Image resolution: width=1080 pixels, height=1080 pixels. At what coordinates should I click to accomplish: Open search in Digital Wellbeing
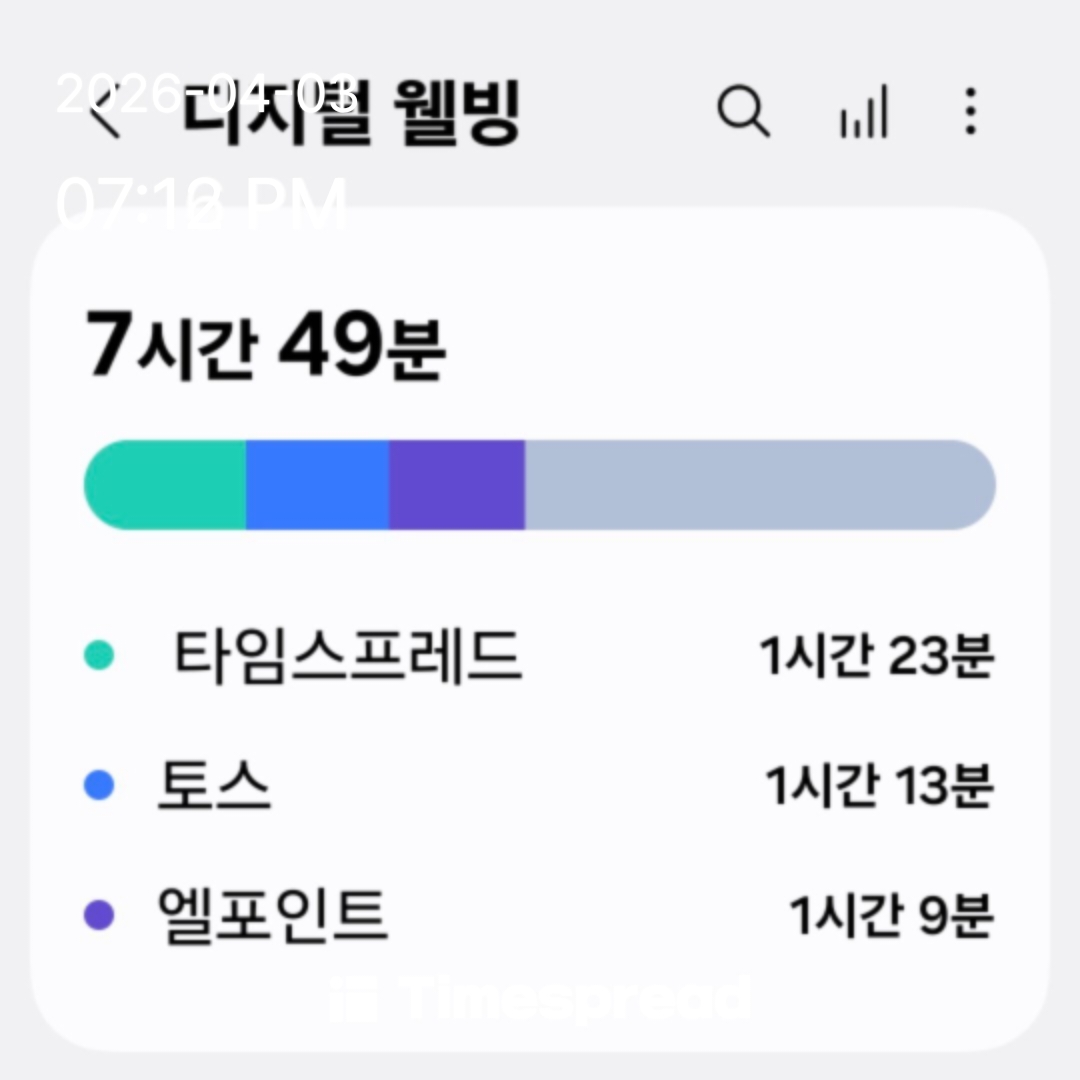[744, 111]
